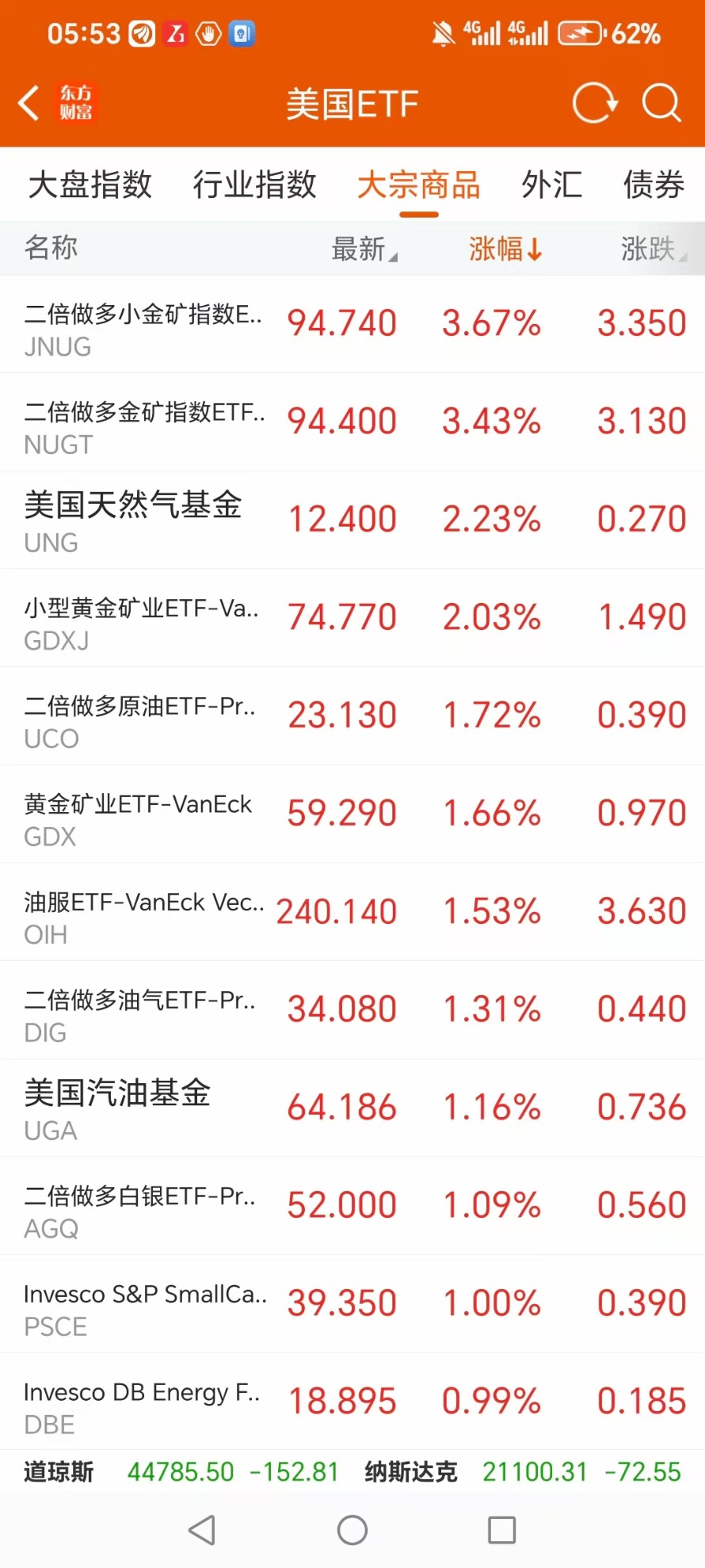
Task: View UCO crude oil ETF details
Action: [352, 716]
